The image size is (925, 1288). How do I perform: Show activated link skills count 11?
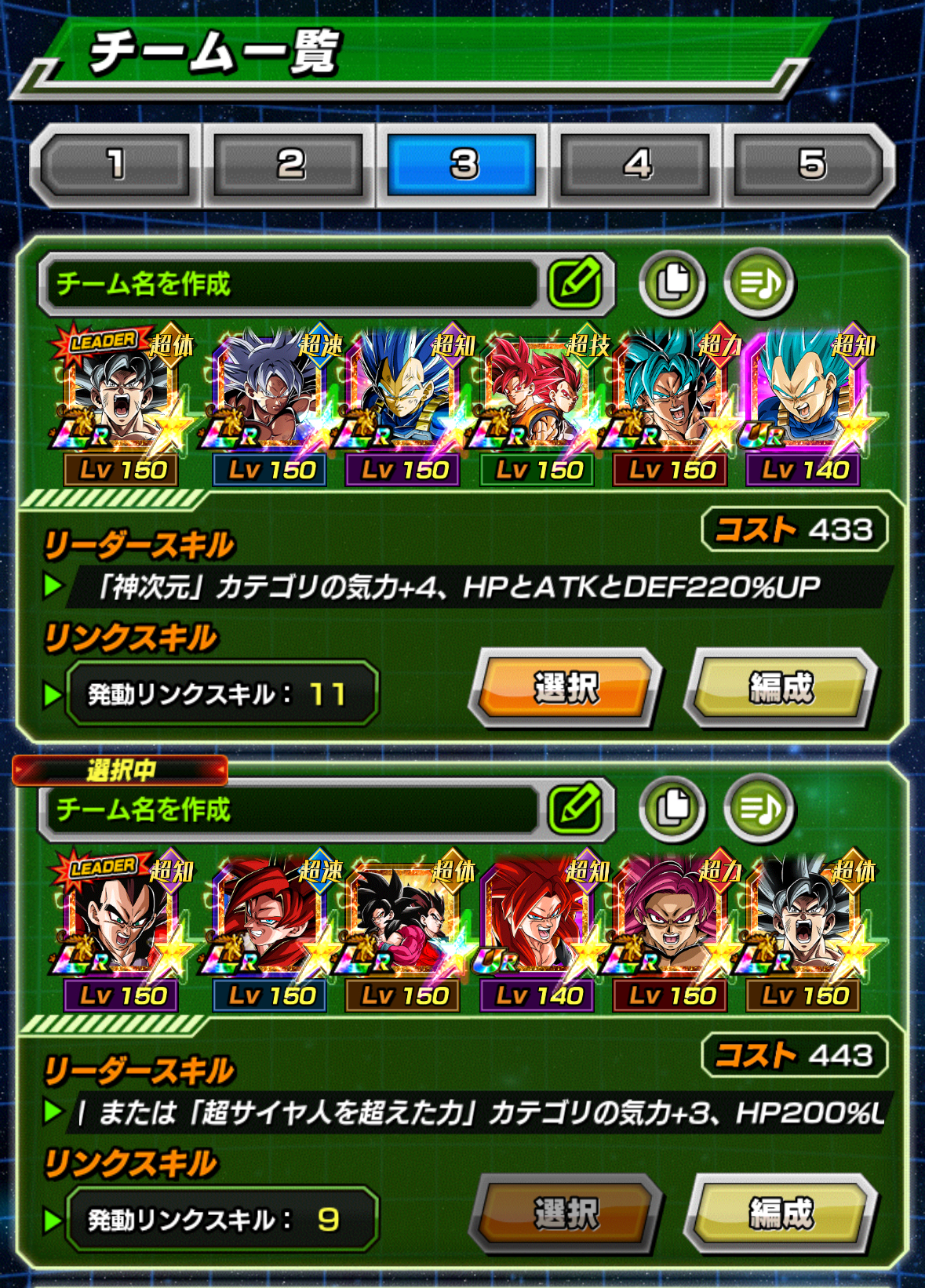221,693
